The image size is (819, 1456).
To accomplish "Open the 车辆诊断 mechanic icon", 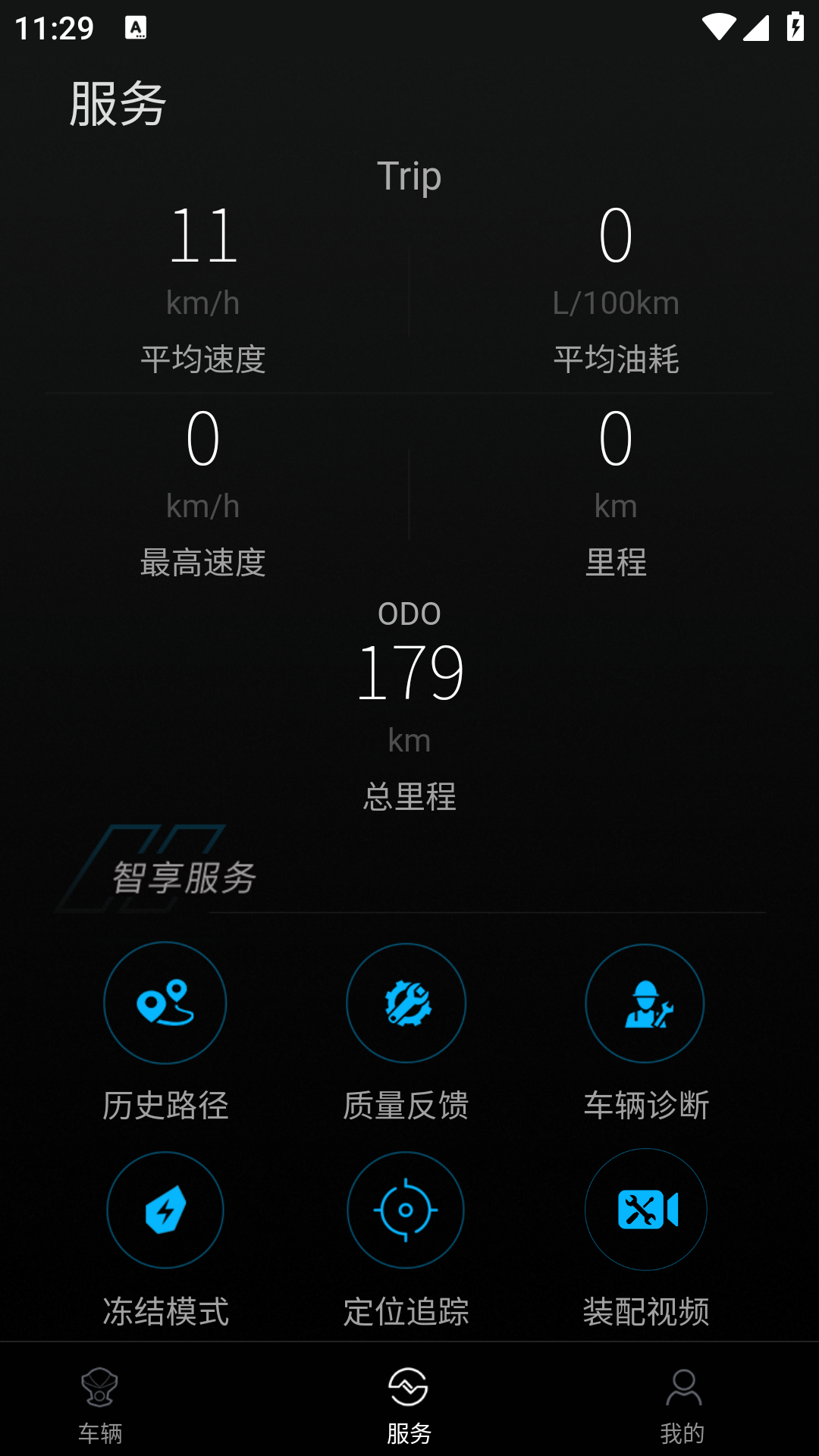I will [x=645, y=1003].
